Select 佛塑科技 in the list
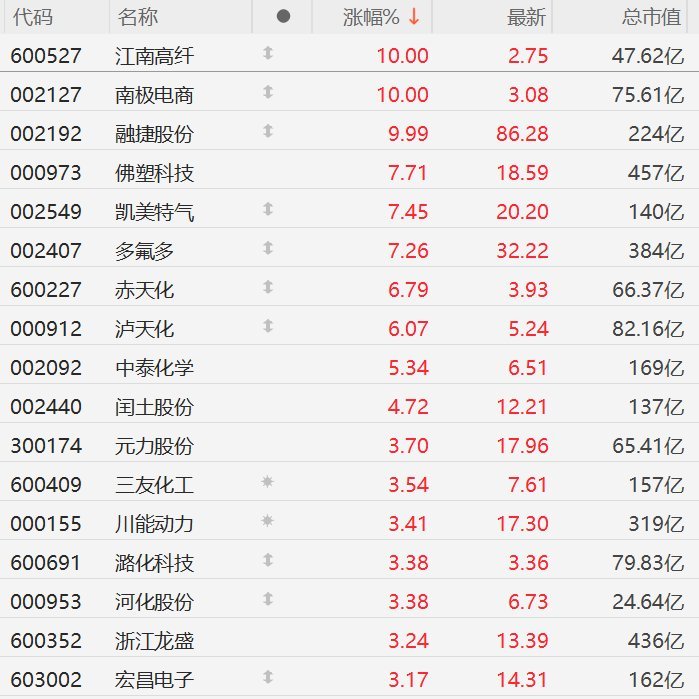Image resolution: width=699 pixels, height=699 pixels. pos(154,173)
